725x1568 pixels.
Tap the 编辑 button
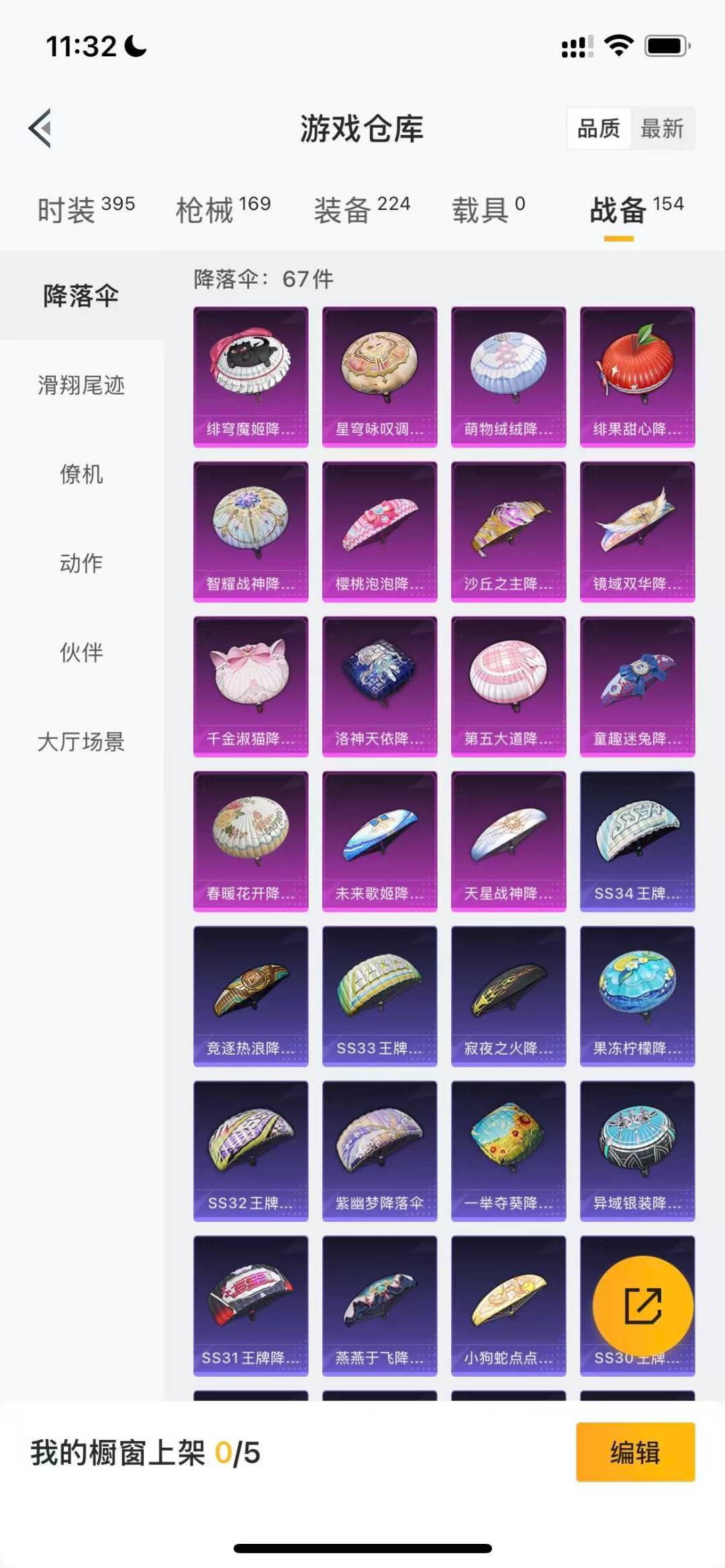635,1452
